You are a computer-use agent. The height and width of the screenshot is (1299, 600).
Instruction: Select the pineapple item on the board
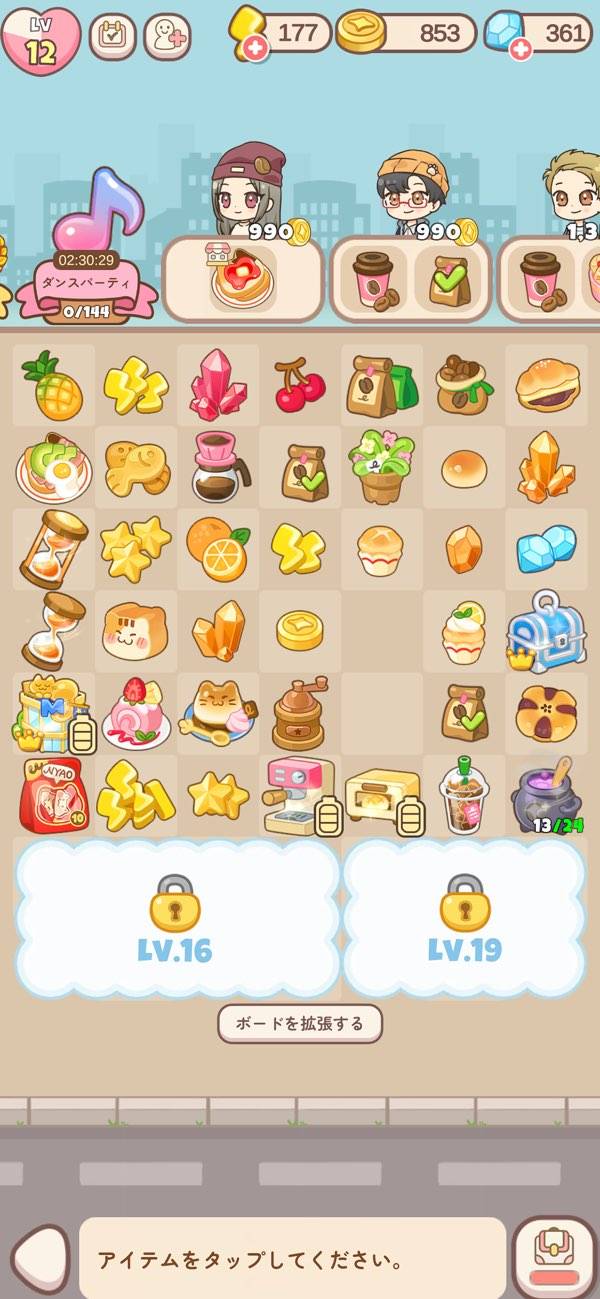click(54, 385)
